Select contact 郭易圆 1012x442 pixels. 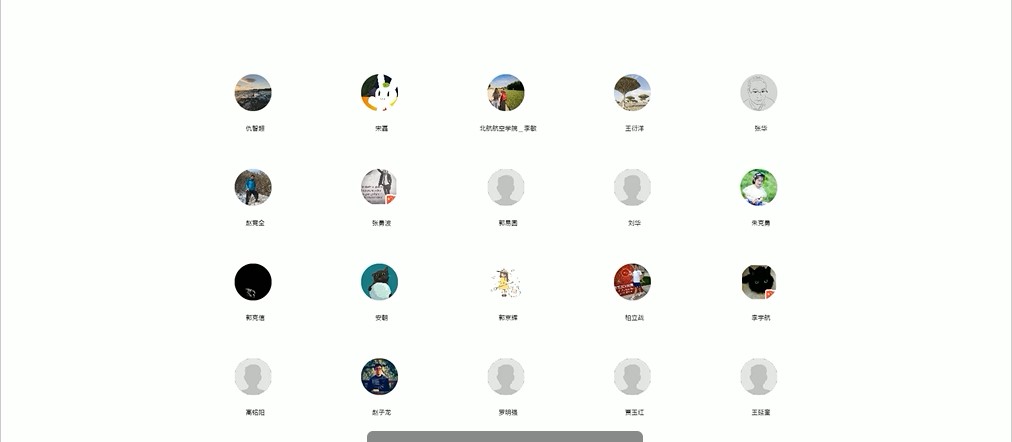pyautogui.click(x=506, y=187)
